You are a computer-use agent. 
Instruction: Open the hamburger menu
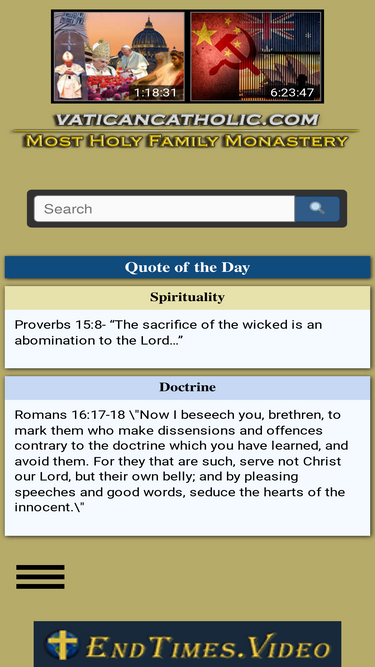click(x=40, y=577)
